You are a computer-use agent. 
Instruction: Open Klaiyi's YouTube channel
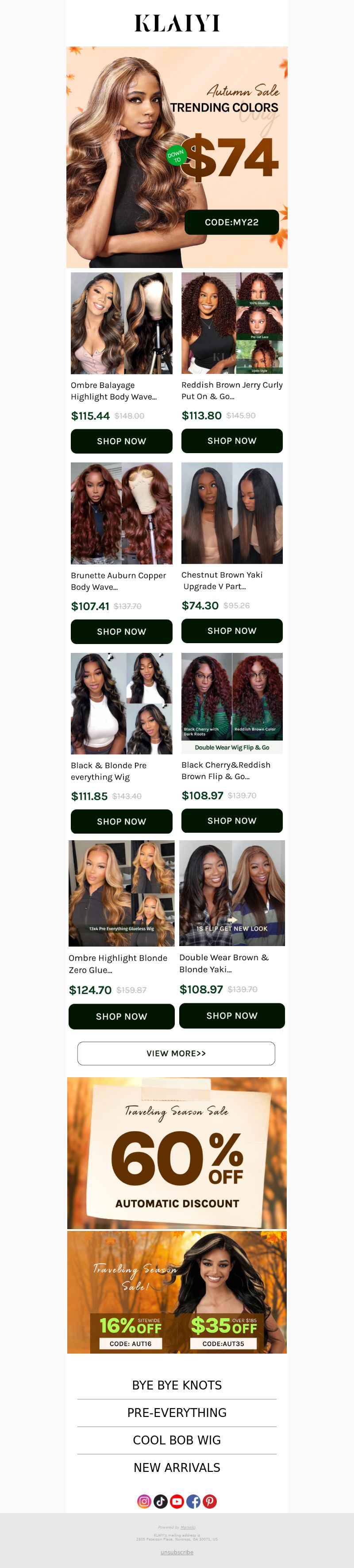177,1501
